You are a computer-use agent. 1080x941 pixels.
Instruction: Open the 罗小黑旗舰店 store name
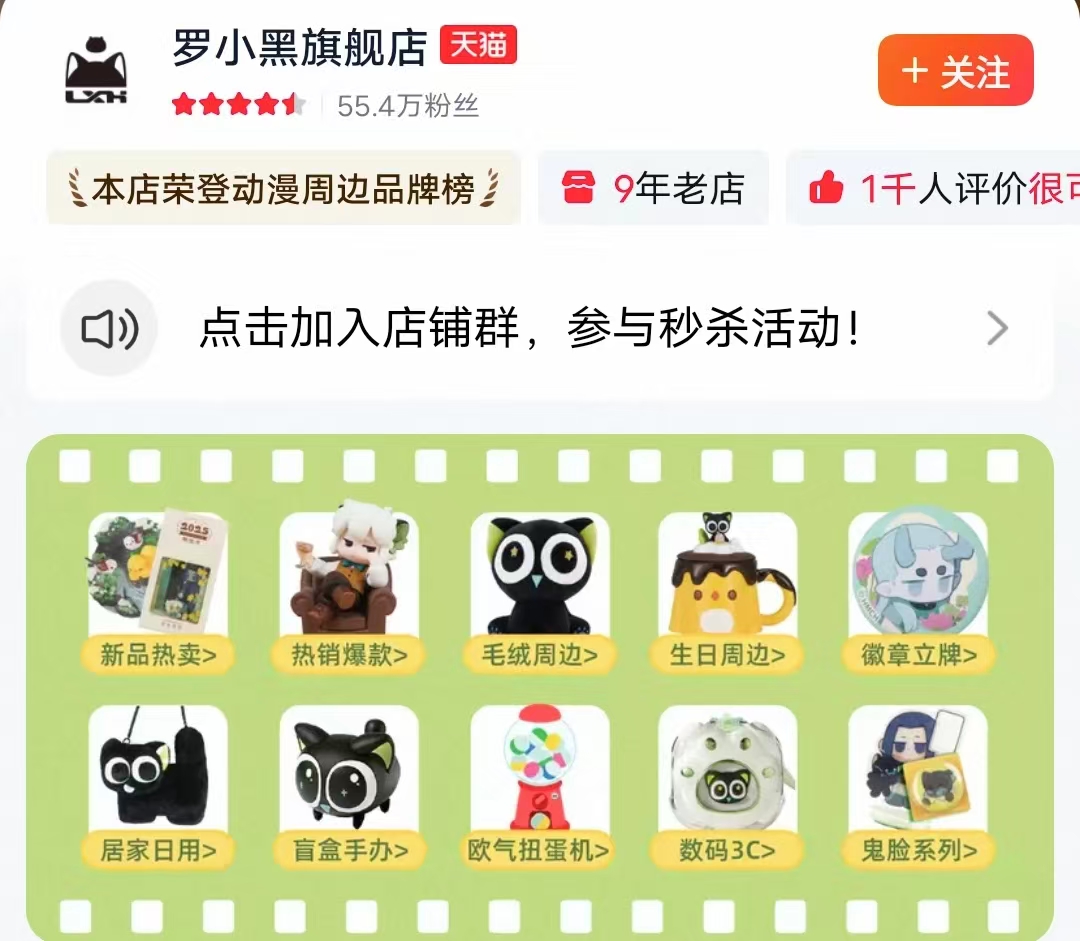click(x=300, y=47)
